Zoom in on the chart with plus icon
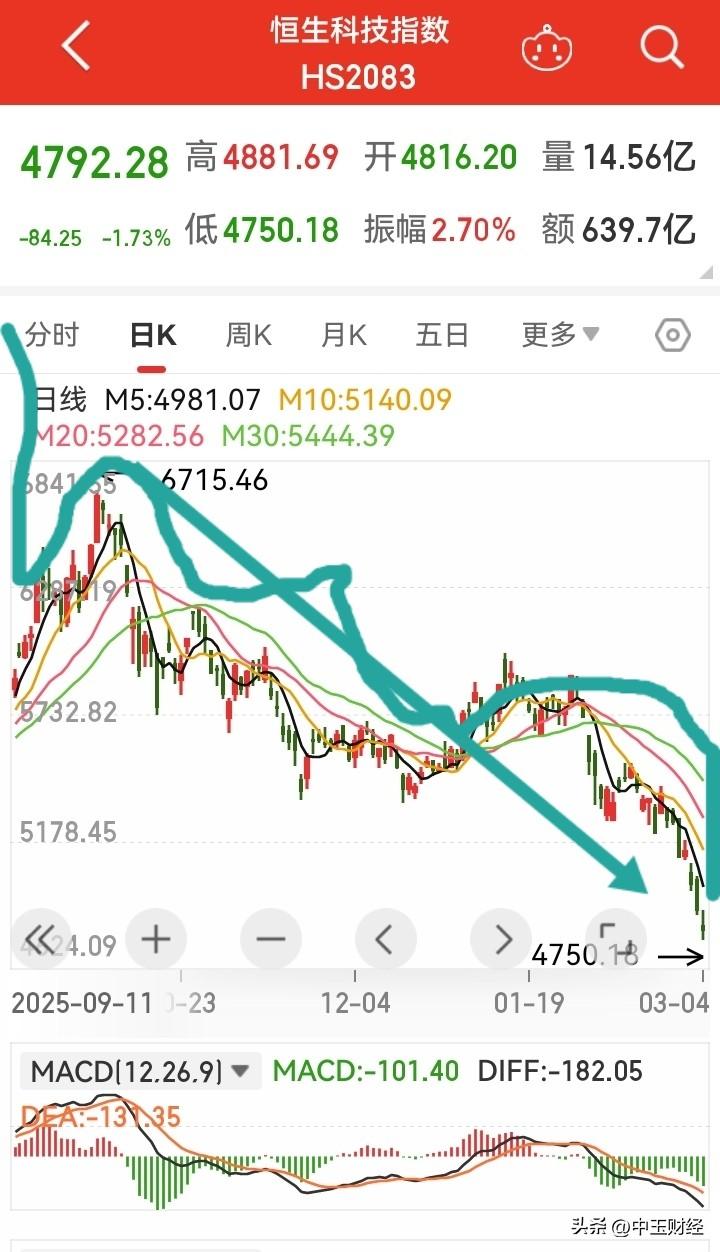 click(155, 939)
